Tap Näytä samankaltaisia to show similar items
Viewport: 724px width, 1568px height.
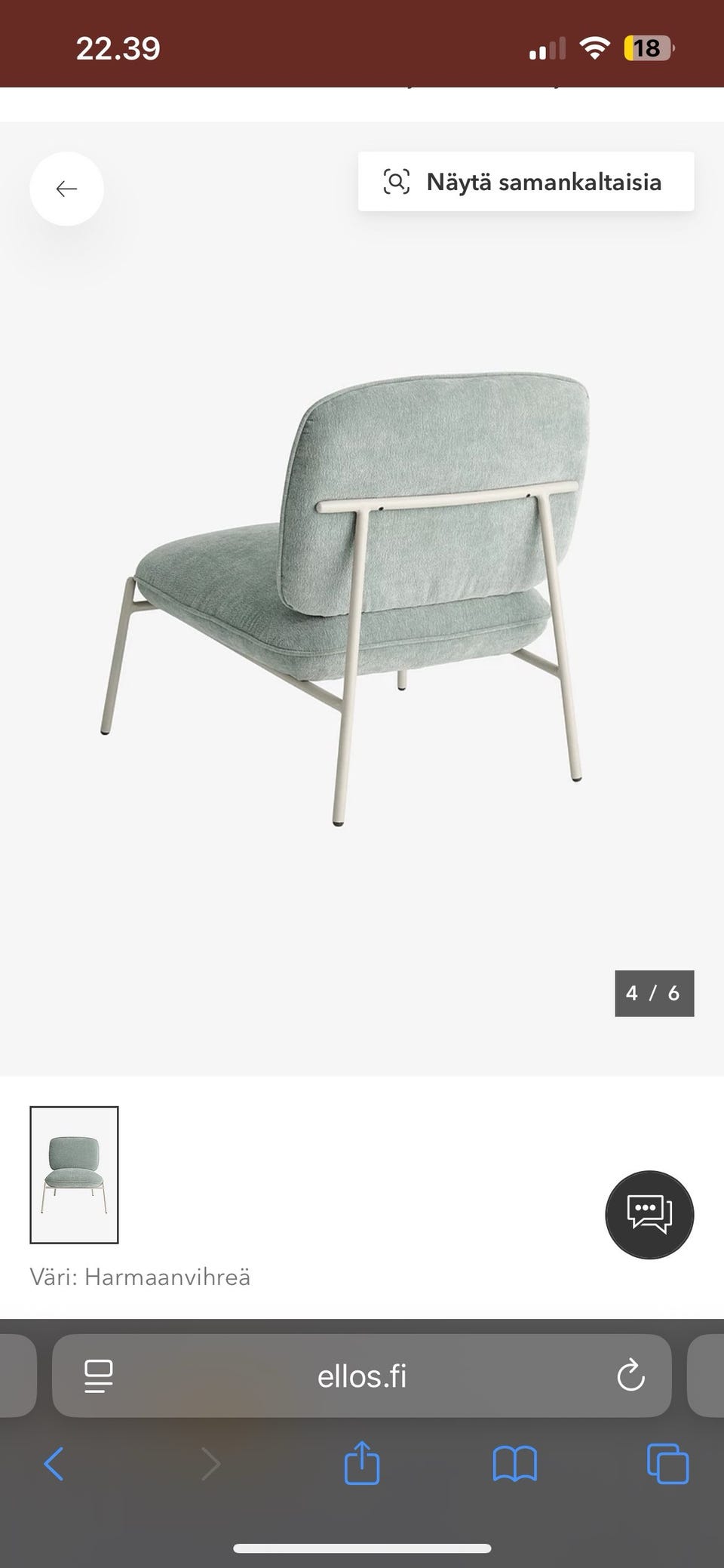point(526,182)
